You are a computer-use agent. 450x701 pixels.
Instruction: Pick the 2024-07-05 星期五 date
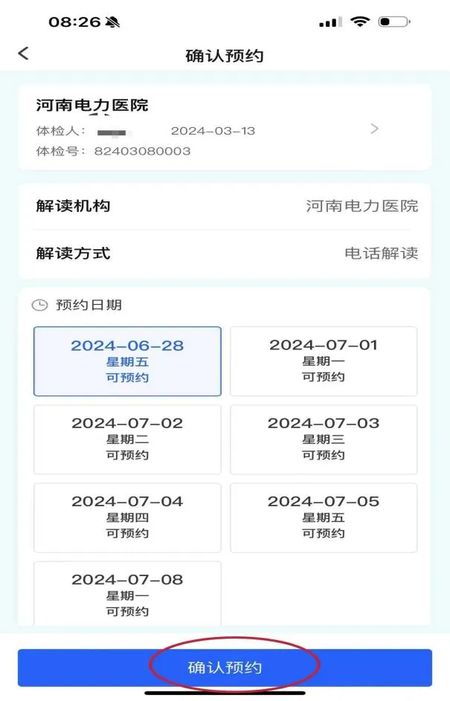[x=324, y=518]
